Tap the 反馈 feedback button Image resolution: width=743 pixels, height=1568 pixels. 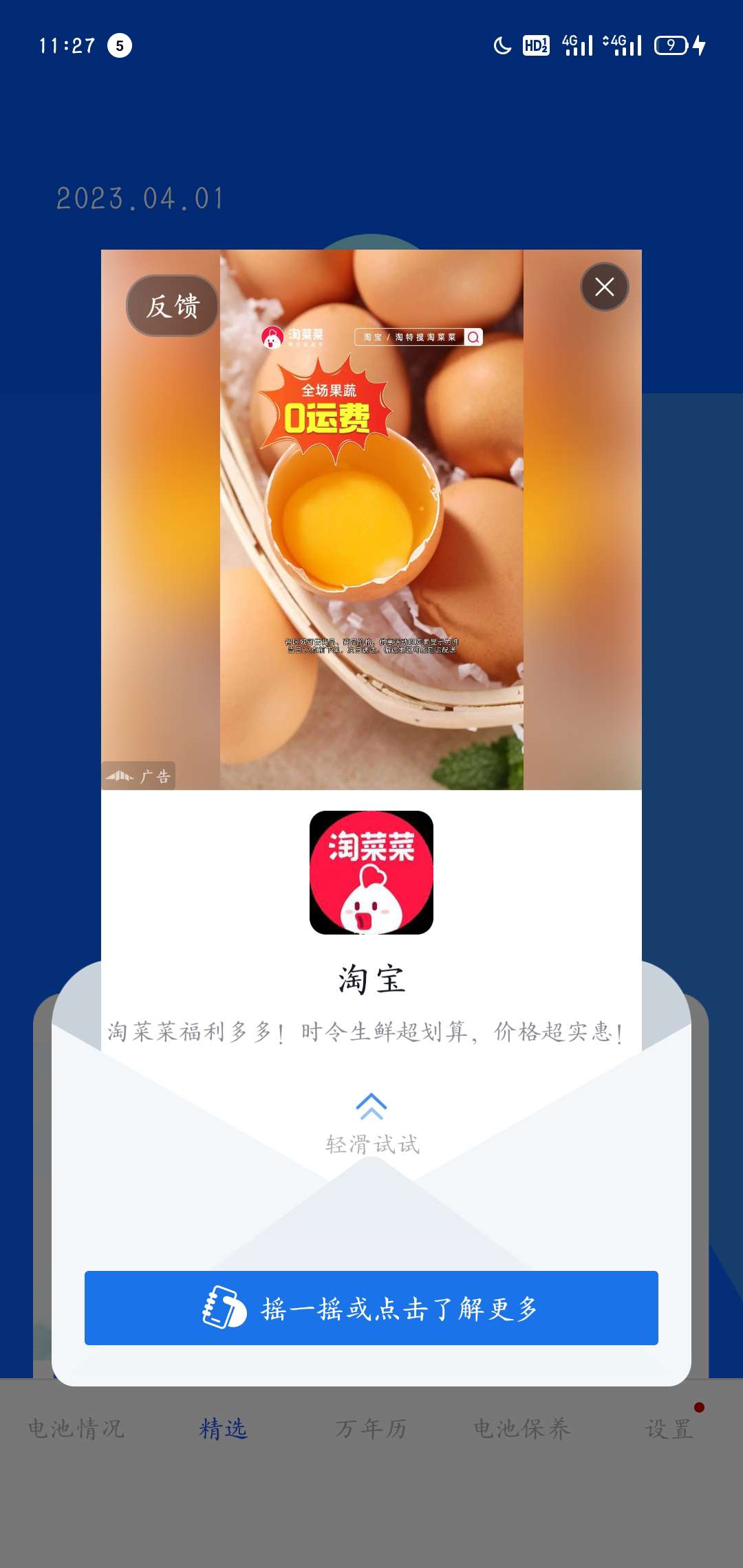click(173, 306)
